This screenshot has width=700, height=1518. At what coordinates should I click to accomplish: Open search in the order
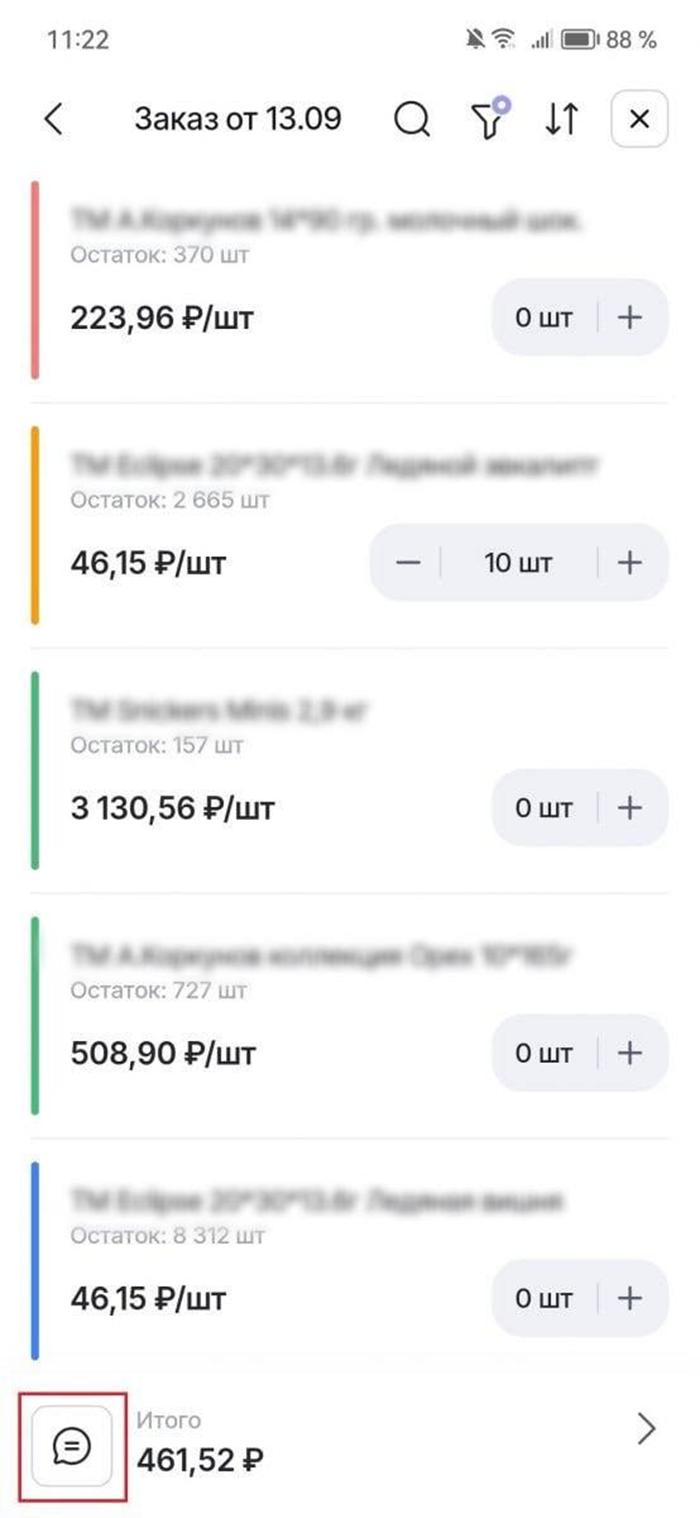click(411, 120)
